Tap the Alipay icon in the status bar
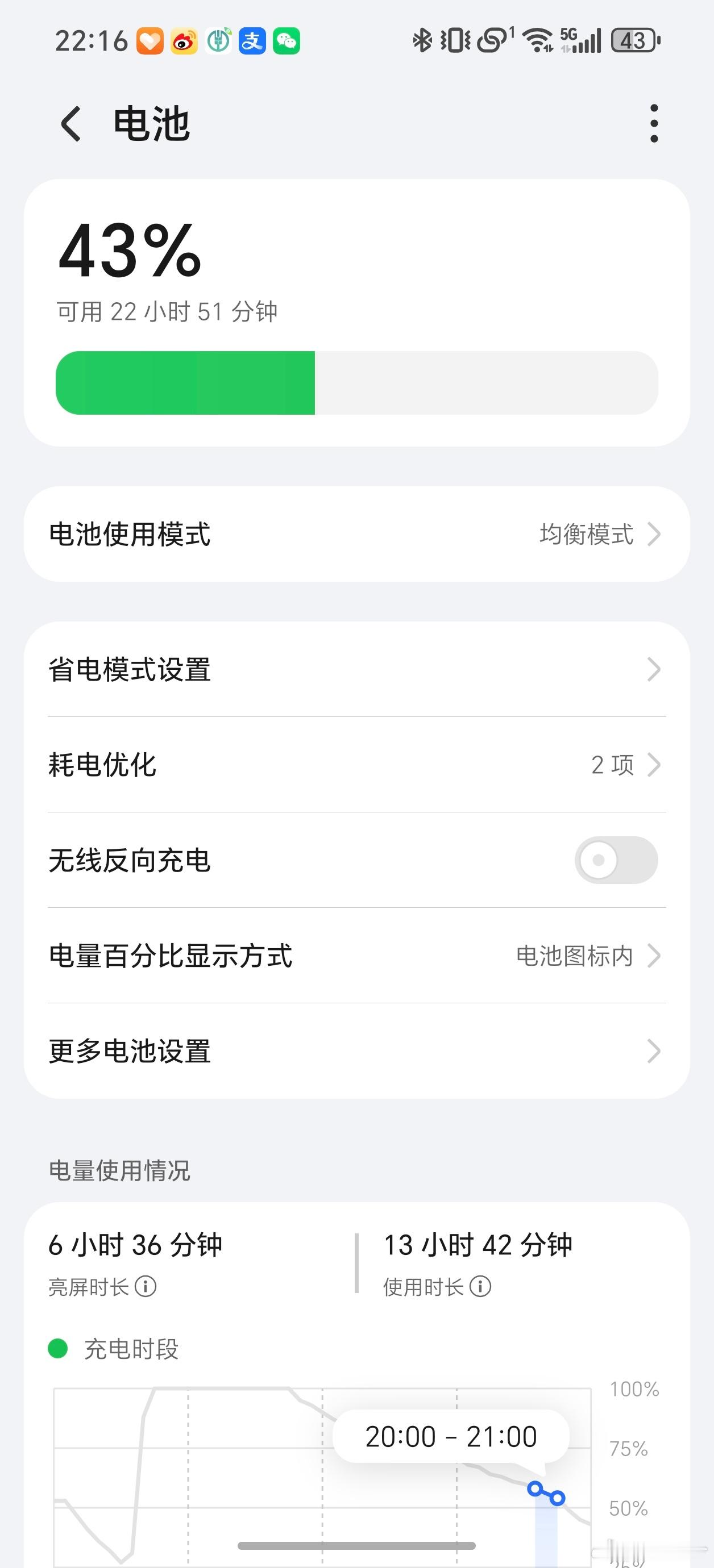This screenshot has height=1568, width=714. pyautogui.click(x=252, y=41)
